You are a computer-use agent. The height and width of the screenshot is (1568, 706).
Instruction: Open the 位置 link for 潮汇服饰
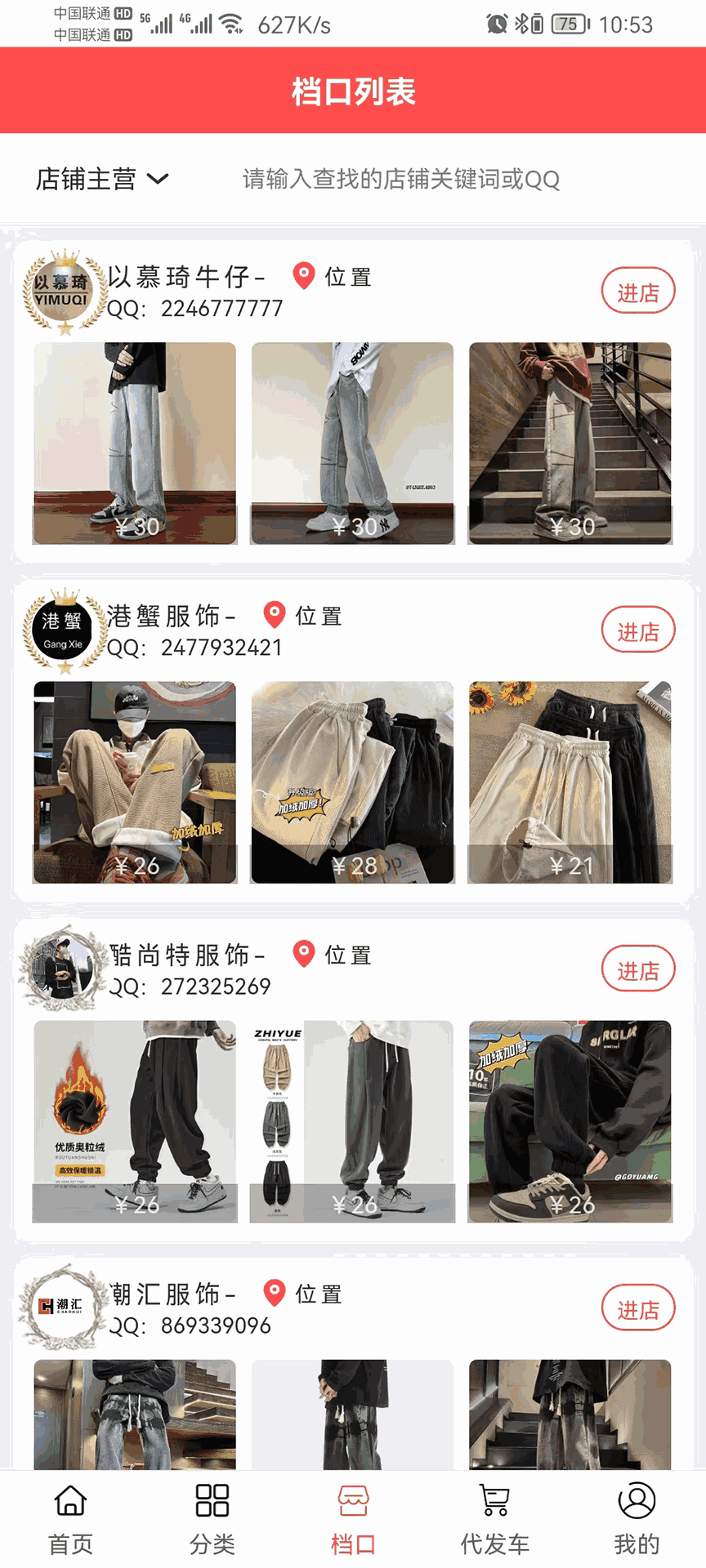point(303,1294)
